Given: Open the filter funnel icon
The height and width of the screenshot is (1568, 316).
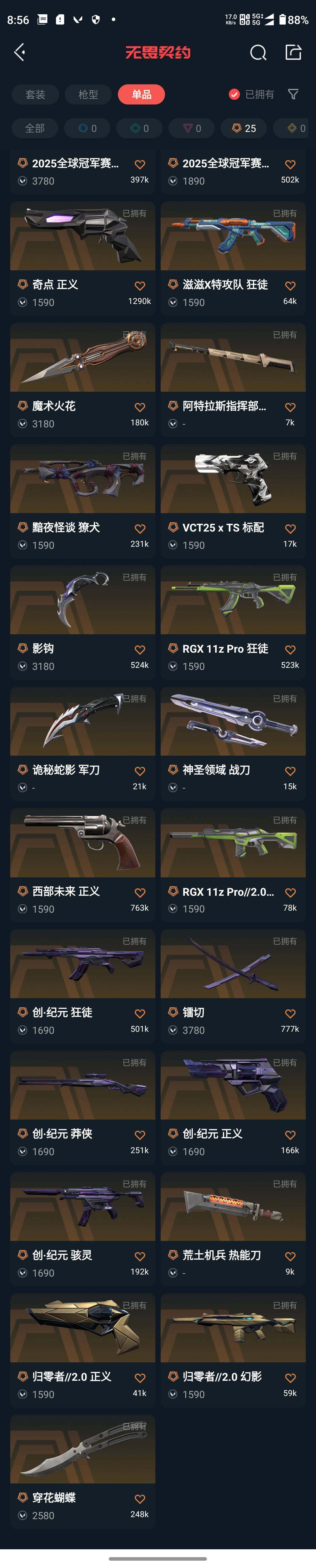Looking at the screenshot, I should click(x=293, y=94).
